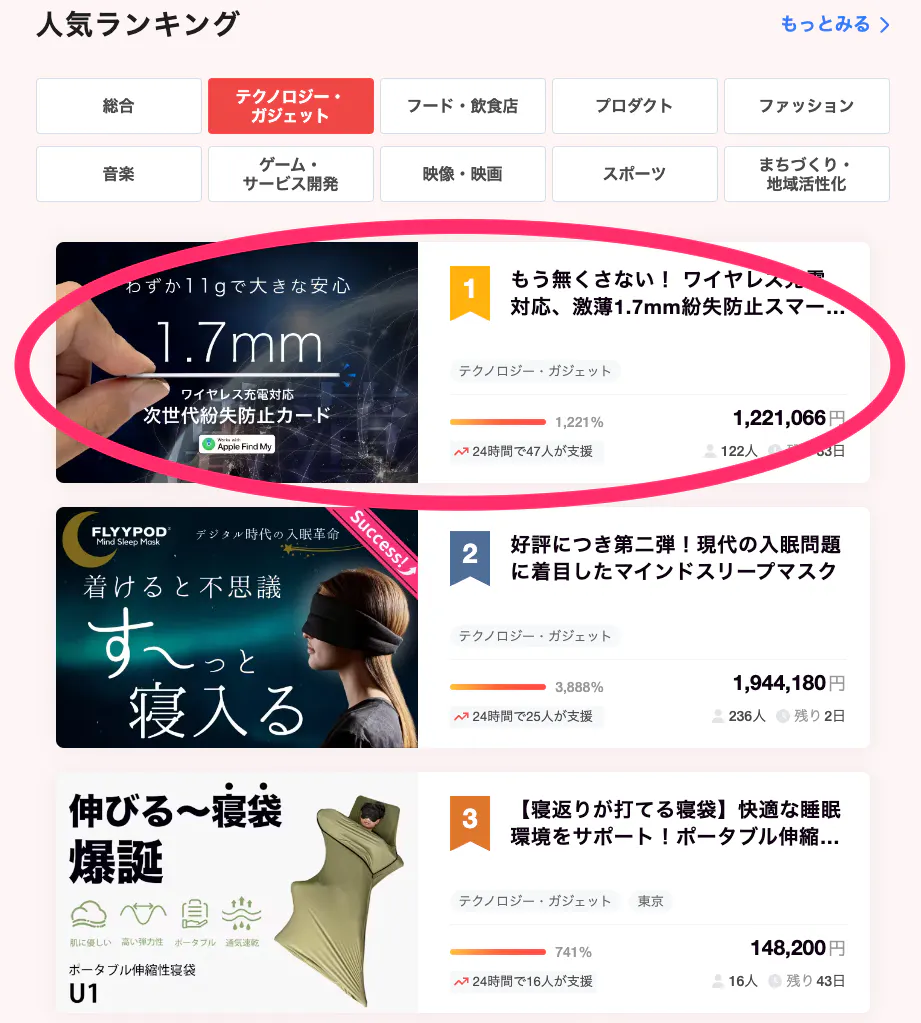
Task: Switch to the 音楽 tab
Action: pyautogui.click(x=118, y=174)
